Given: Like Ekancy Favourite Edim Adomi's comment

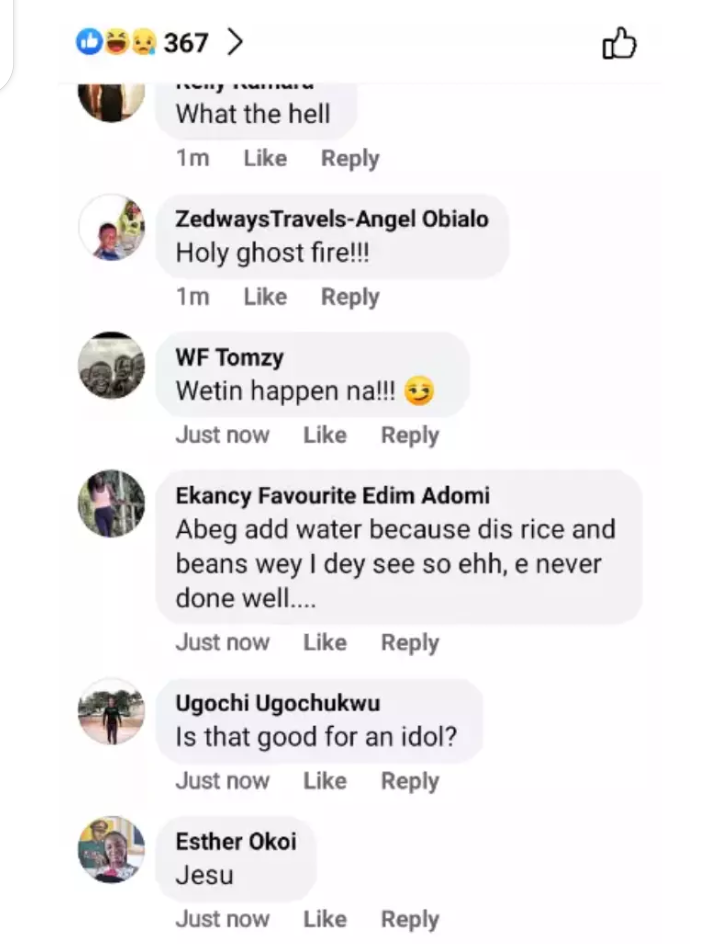Looking at the screenshot, I should click(x=325, y=643).
